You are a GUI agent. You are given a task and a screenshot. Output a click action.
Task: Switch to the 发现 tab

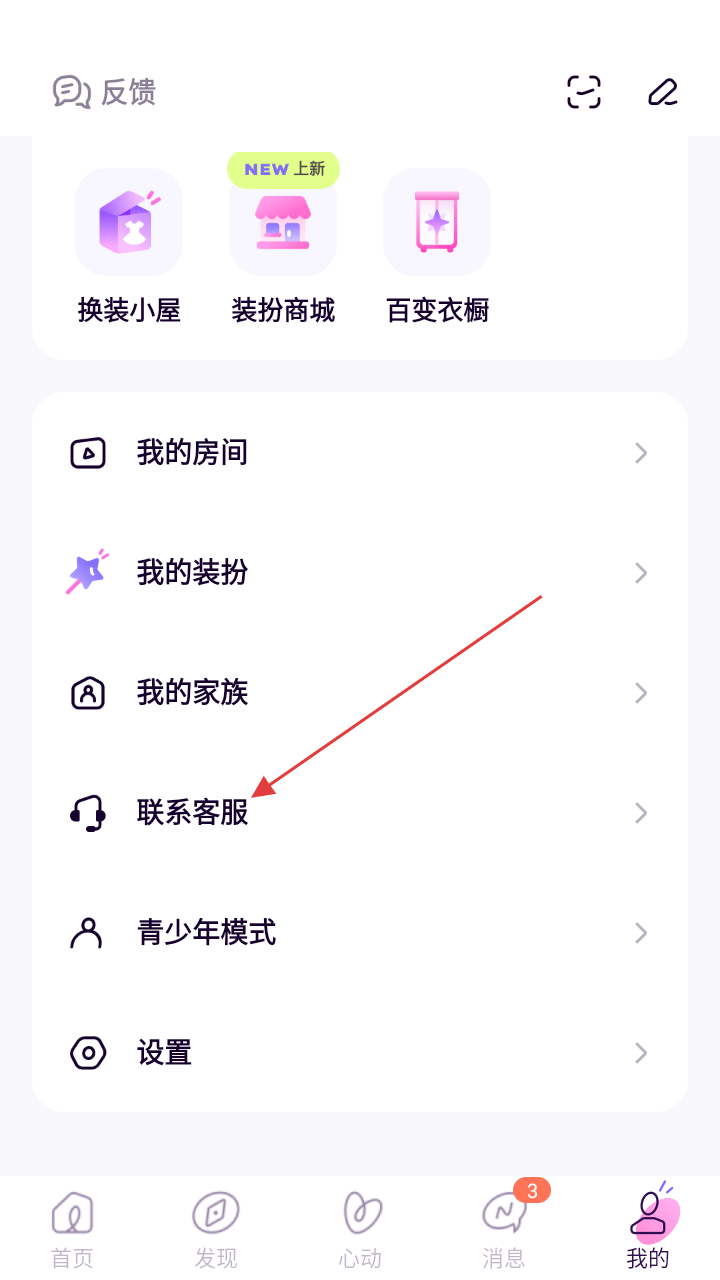[216, 1228]
